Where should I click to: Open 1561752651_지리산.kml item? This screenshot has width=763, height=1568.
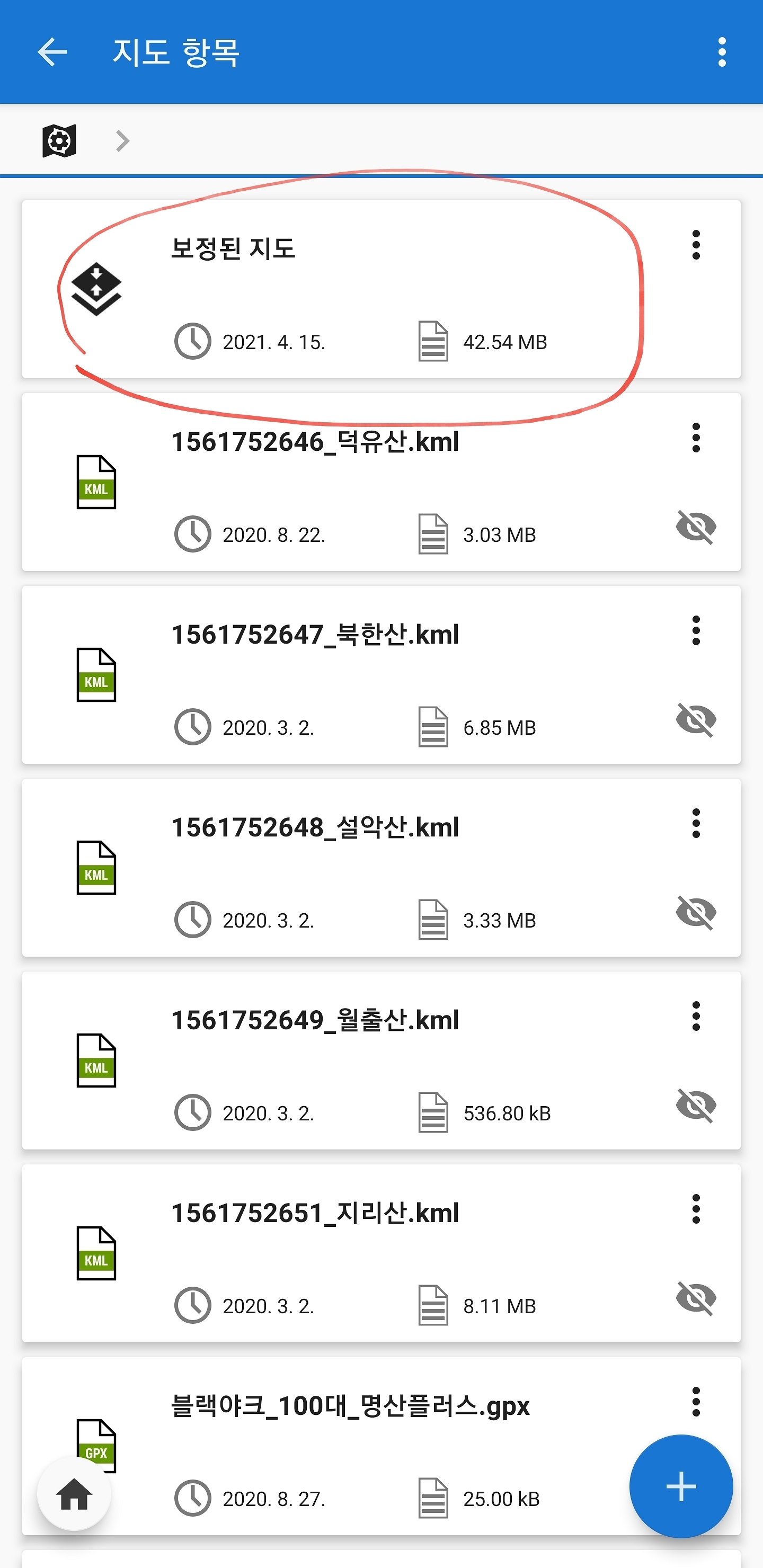(381, 1253)
